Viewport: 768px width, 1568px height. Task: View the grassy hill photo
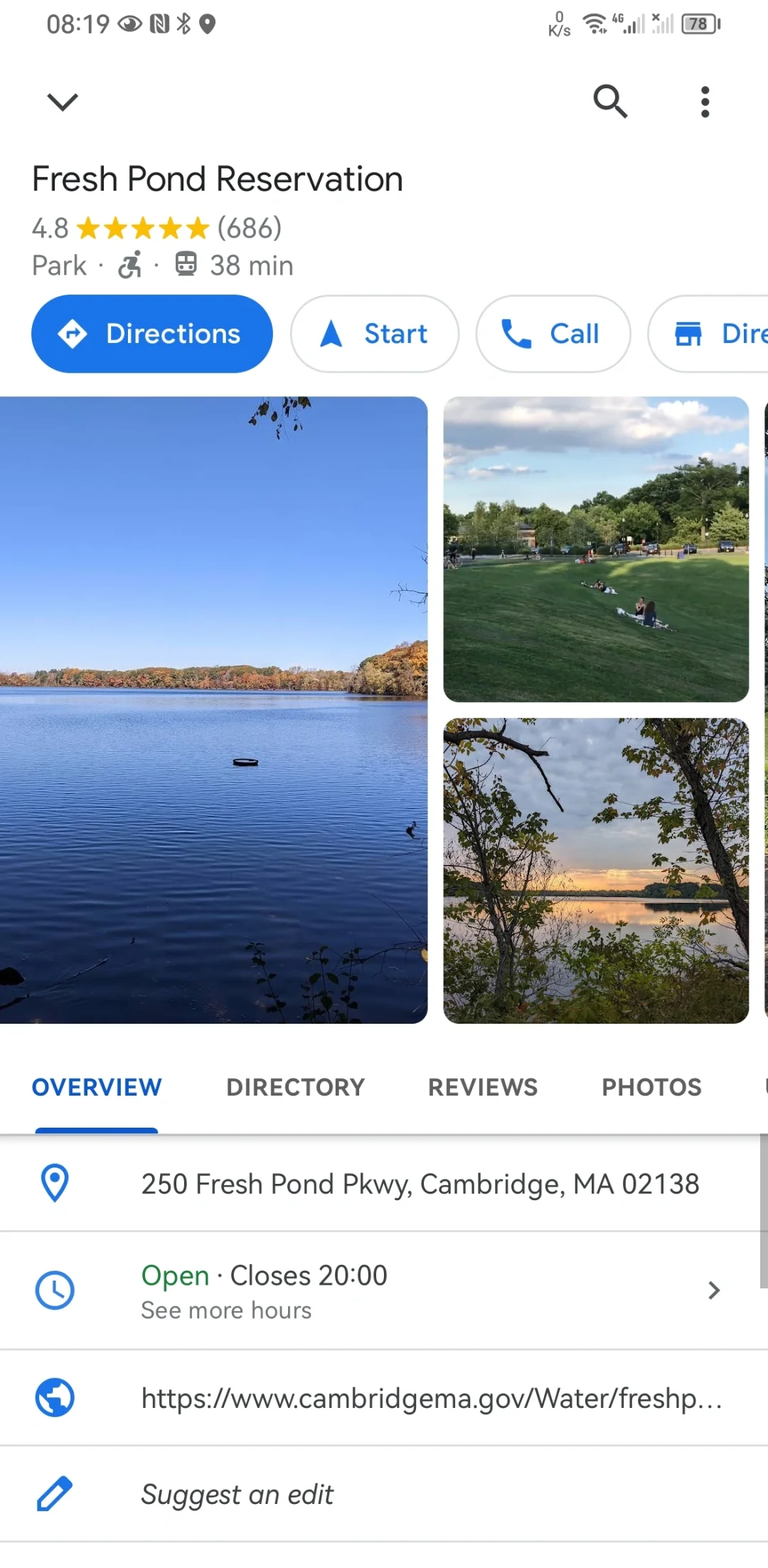pos(596,549)
